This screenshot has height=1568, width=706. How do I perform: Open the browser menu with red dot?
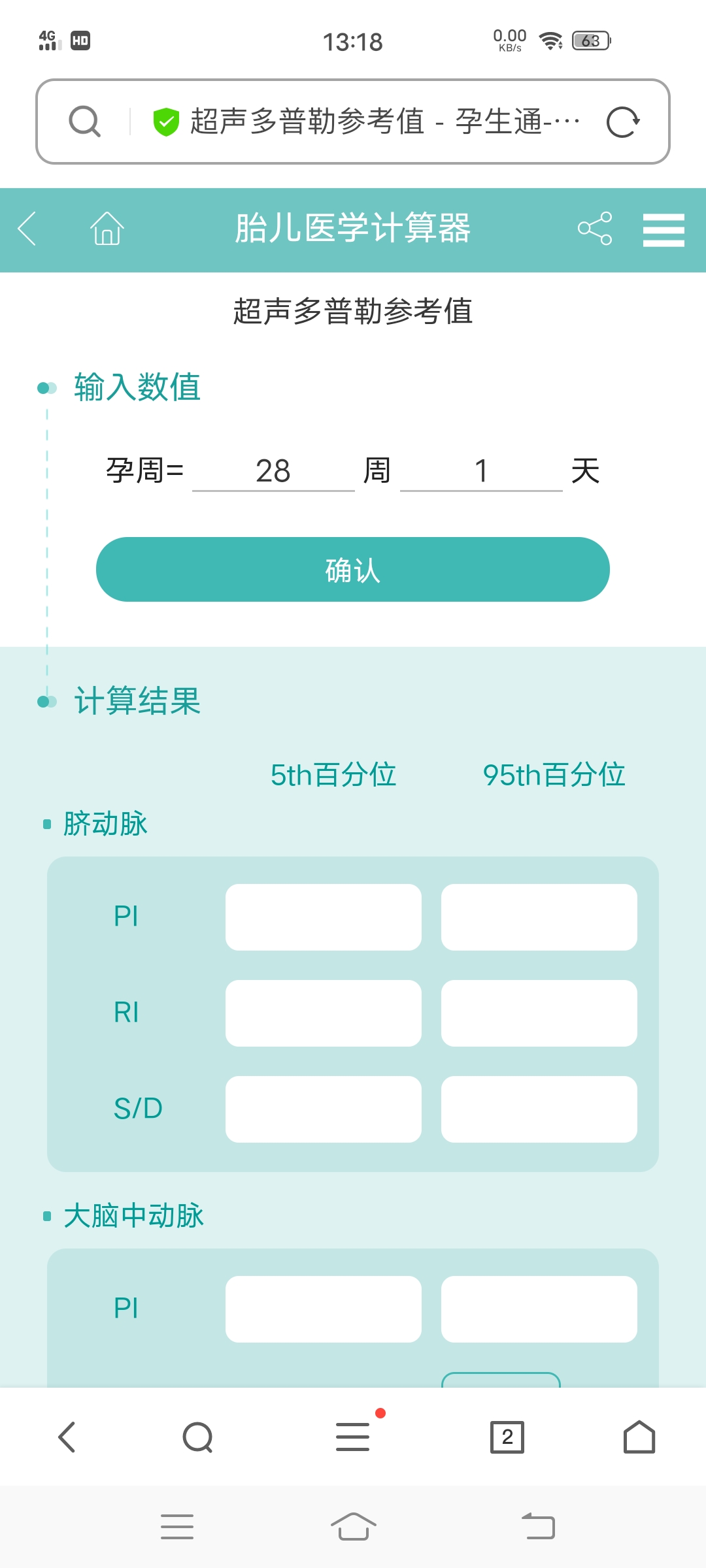click(353, 1437)
